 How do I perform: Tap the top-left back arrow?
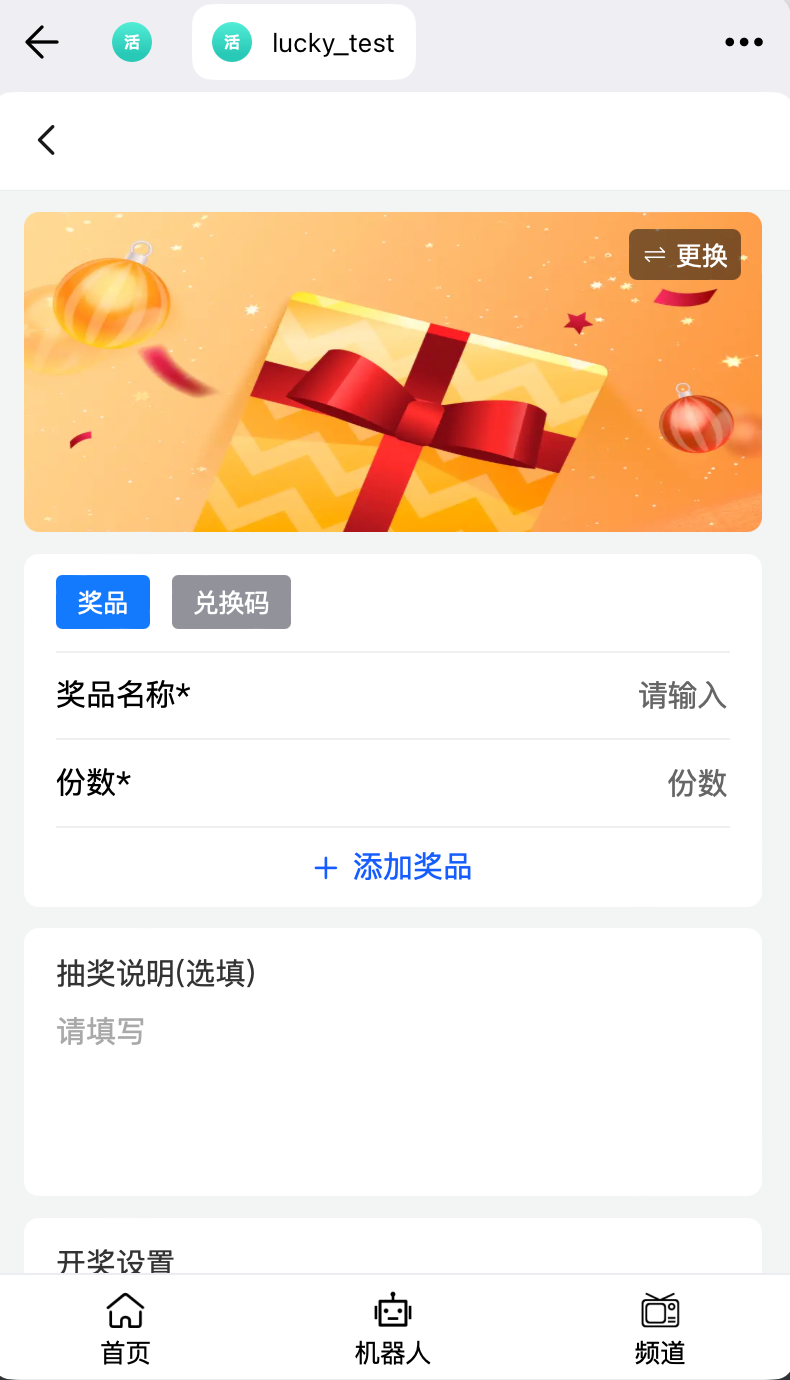(42, 42)
